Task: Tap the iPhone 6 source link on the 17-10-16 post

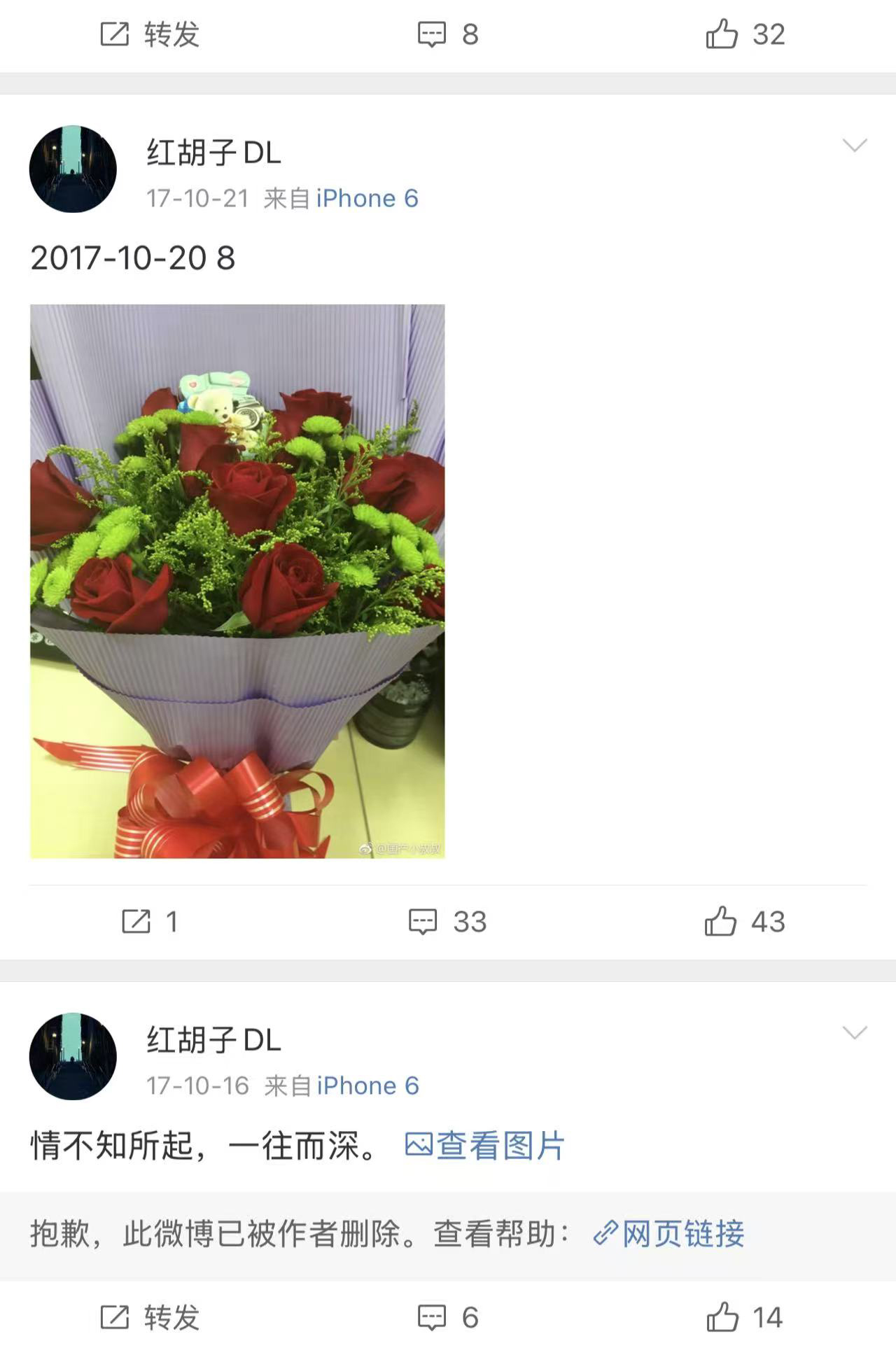Action: click(x=367, y=1086)
